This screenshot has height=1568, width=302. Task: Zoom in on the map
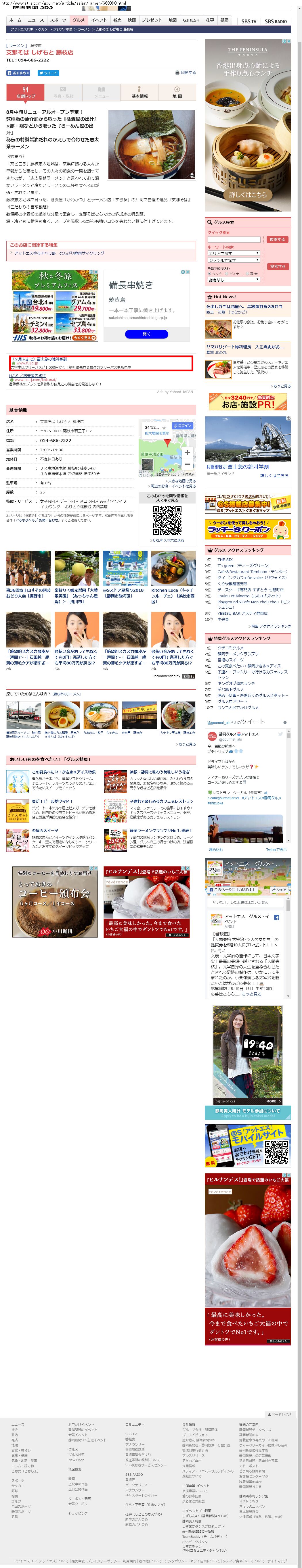[x=187, y=452]
